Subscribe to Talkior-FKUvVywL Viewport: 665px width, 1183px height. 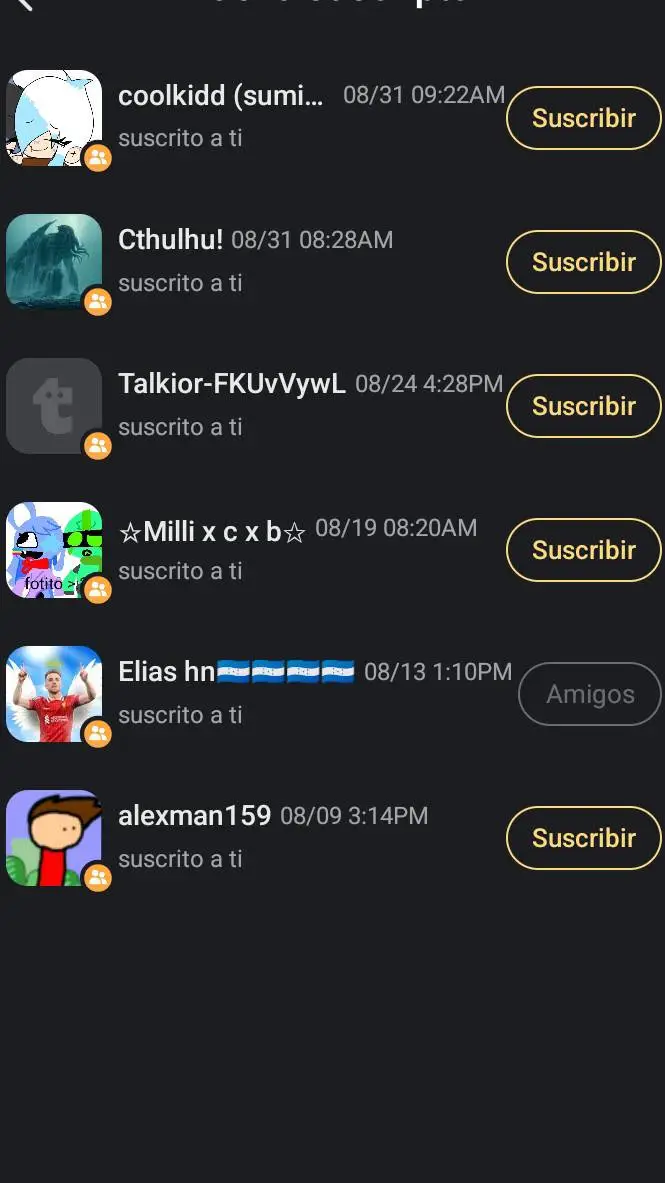pos(584,406)
